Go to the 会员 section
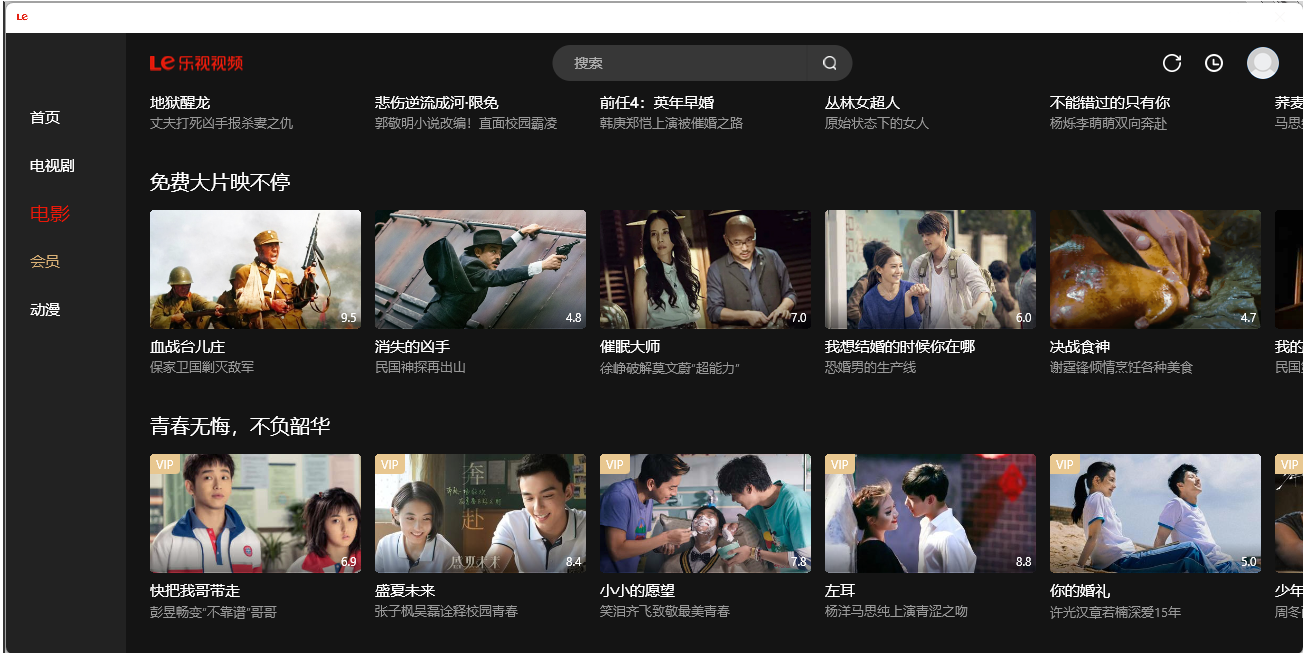This screenshot has width=1306, height=653. (45, 262)
